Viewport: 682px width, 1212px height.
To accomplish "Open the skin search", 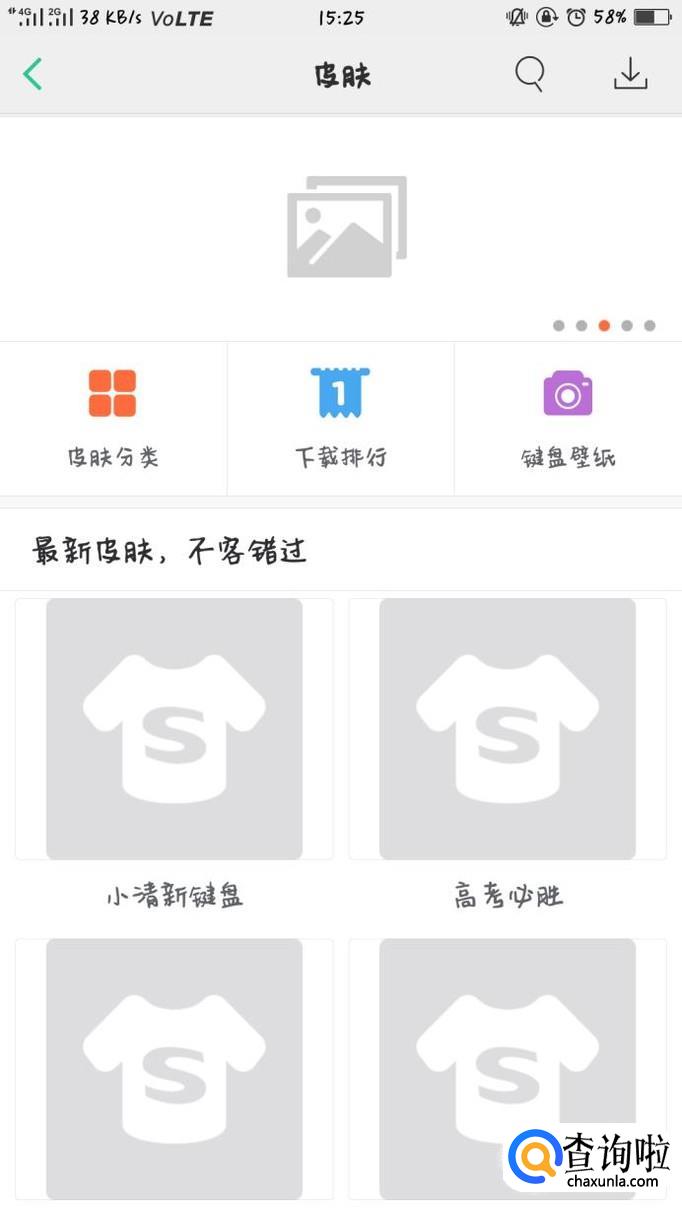I will click(x=530, y=74).
